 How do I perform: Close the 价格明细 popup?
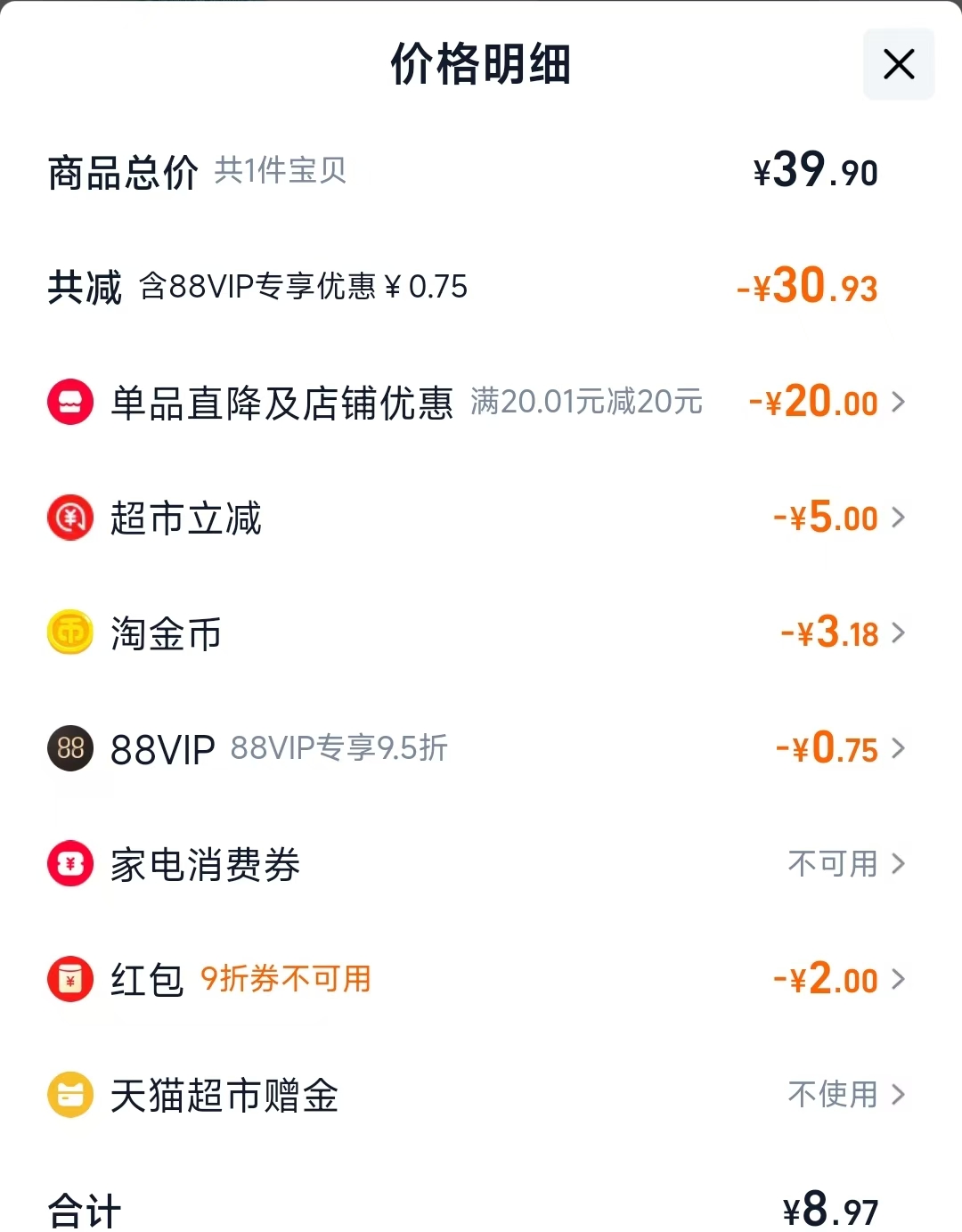[898, 64]
